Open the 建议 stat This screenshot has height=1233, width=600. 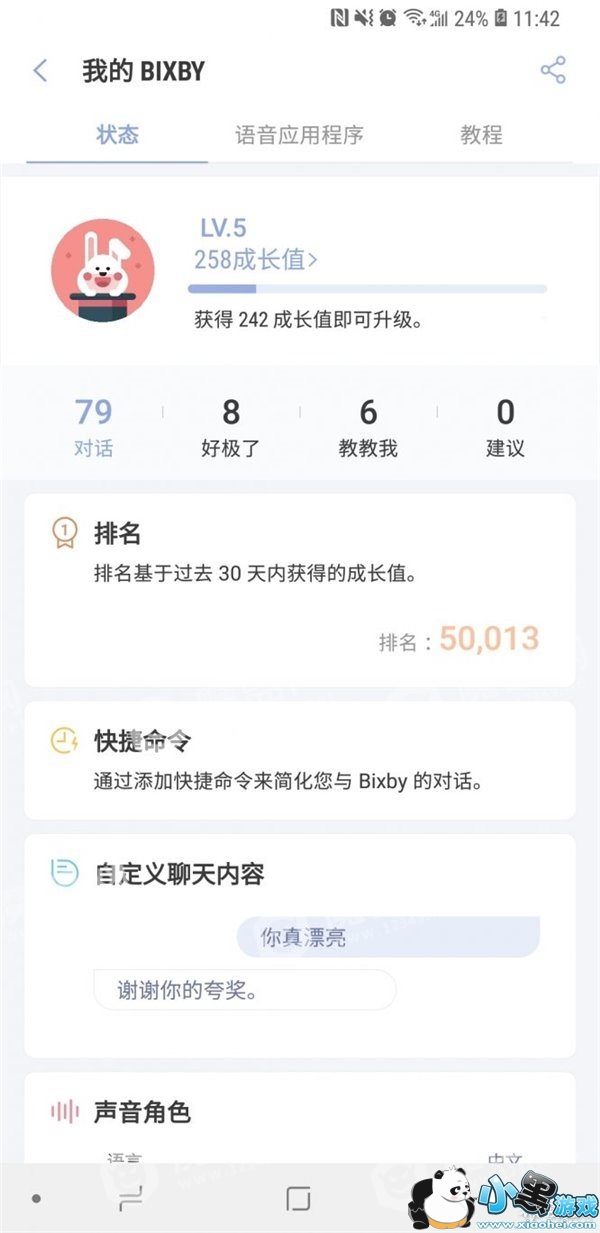tap(505, 426)
